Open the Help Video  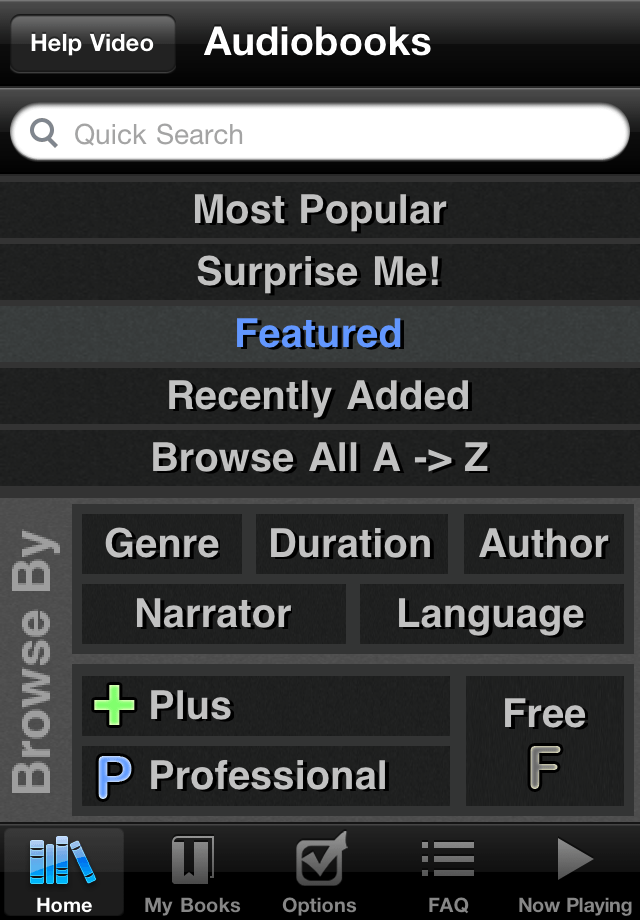pos(92,44)
